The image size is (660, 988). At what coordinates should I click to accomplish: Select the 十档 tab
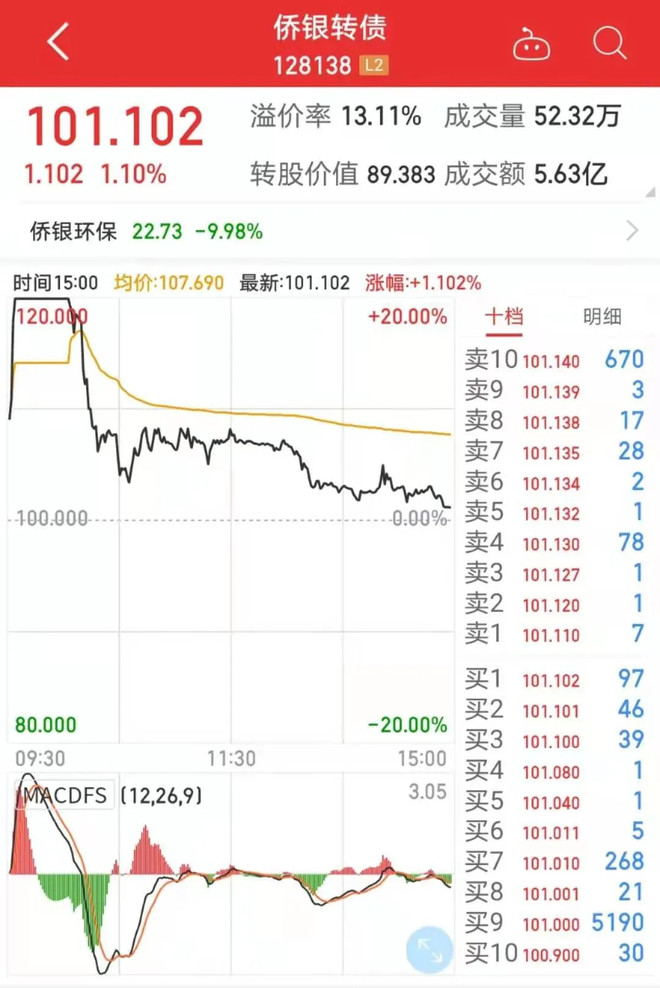click(504, 317)
